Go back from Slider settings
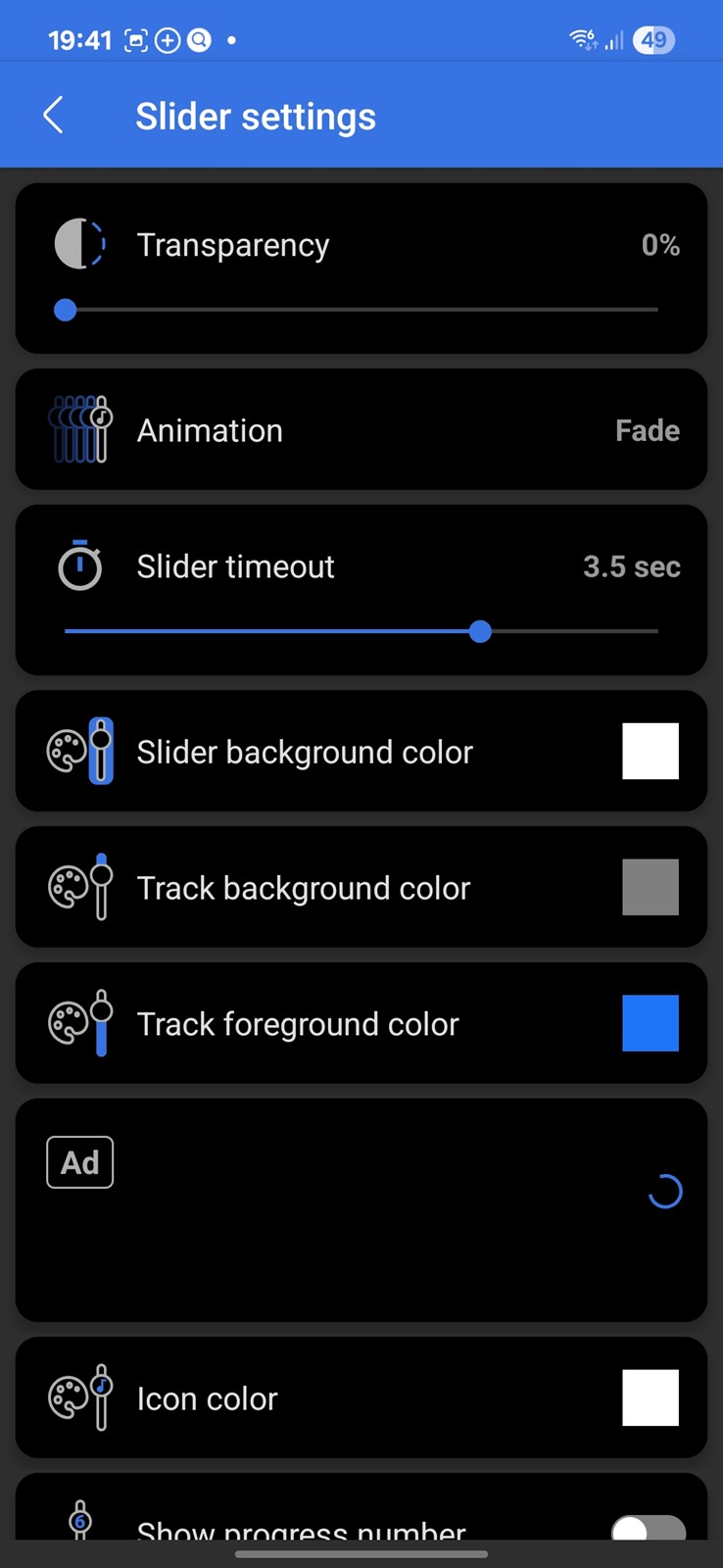This screenshot has width=723, height=1568. click(x=54, y=116)
